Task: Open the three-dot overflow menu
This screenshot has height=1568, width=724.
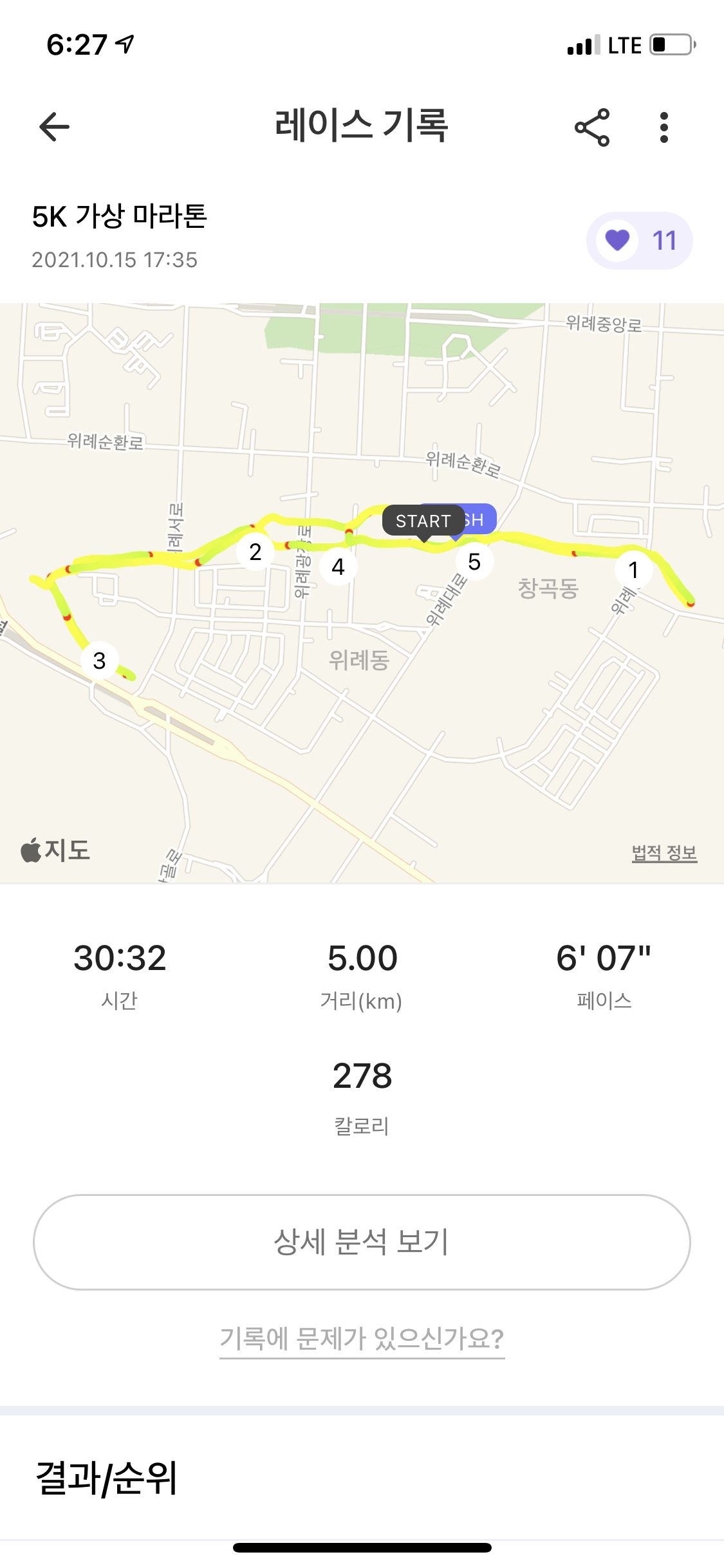Action: pyautogui.click(x=664, y=127)
